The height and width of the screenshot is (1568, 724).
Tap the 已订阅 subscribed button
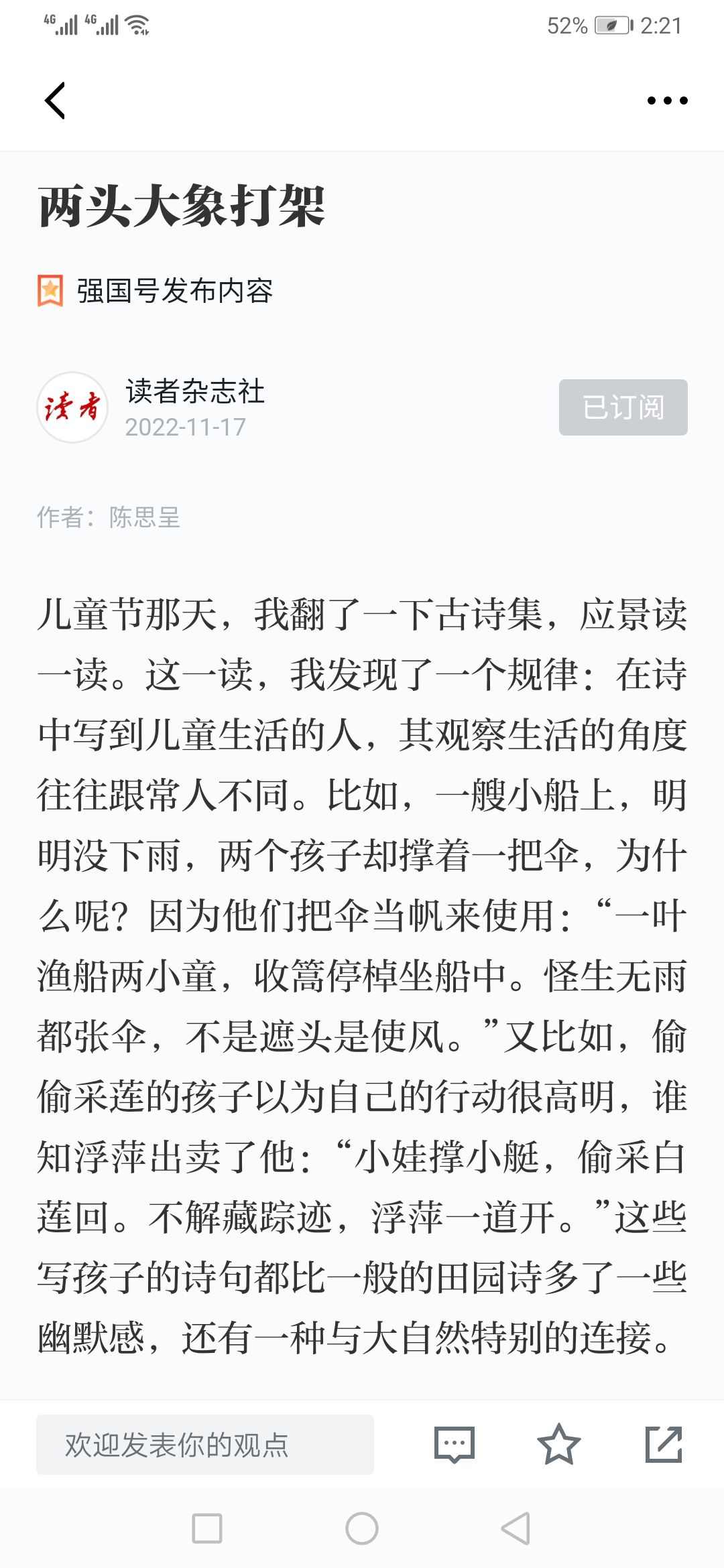click(623, 407)
